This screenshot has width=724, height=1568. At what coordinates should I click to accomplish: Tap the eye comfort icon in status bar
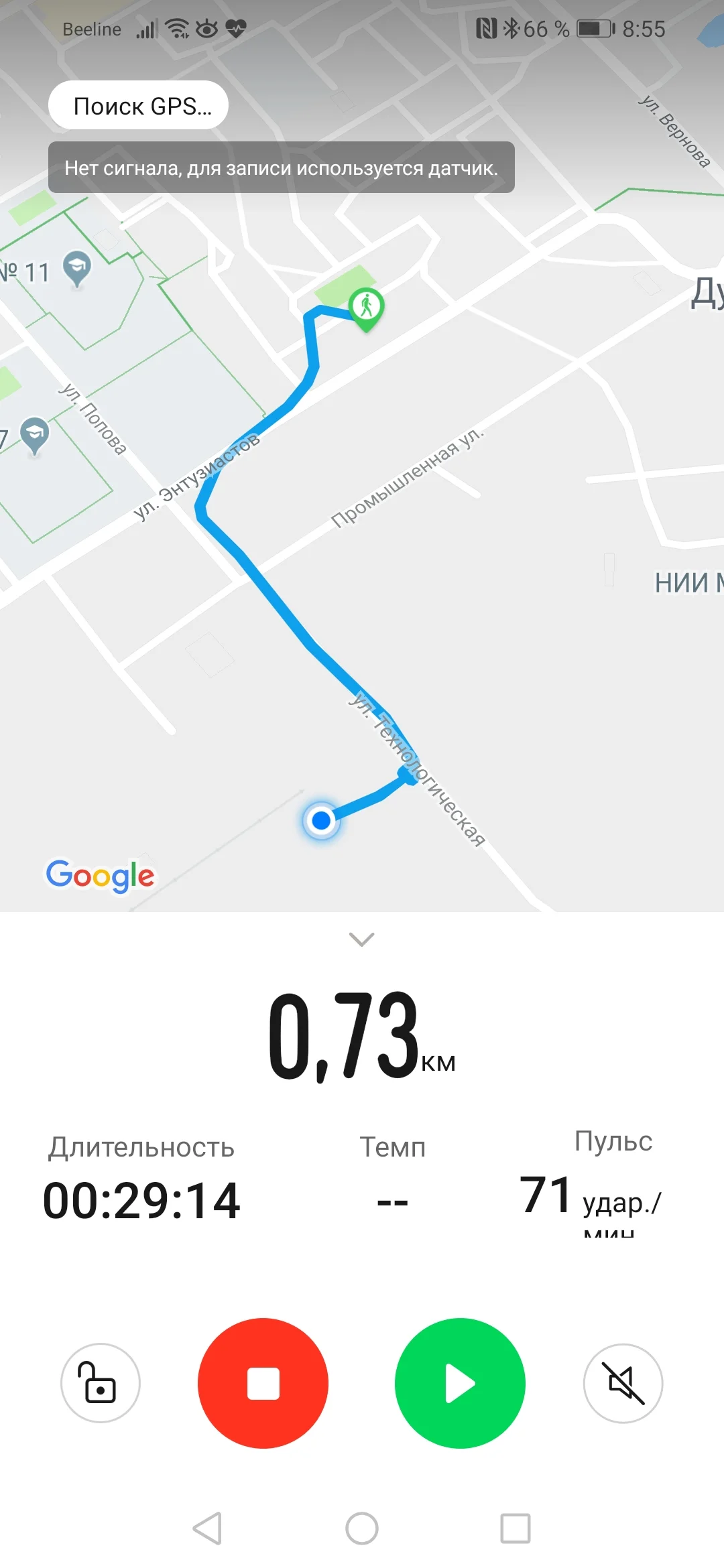[206, 28]
